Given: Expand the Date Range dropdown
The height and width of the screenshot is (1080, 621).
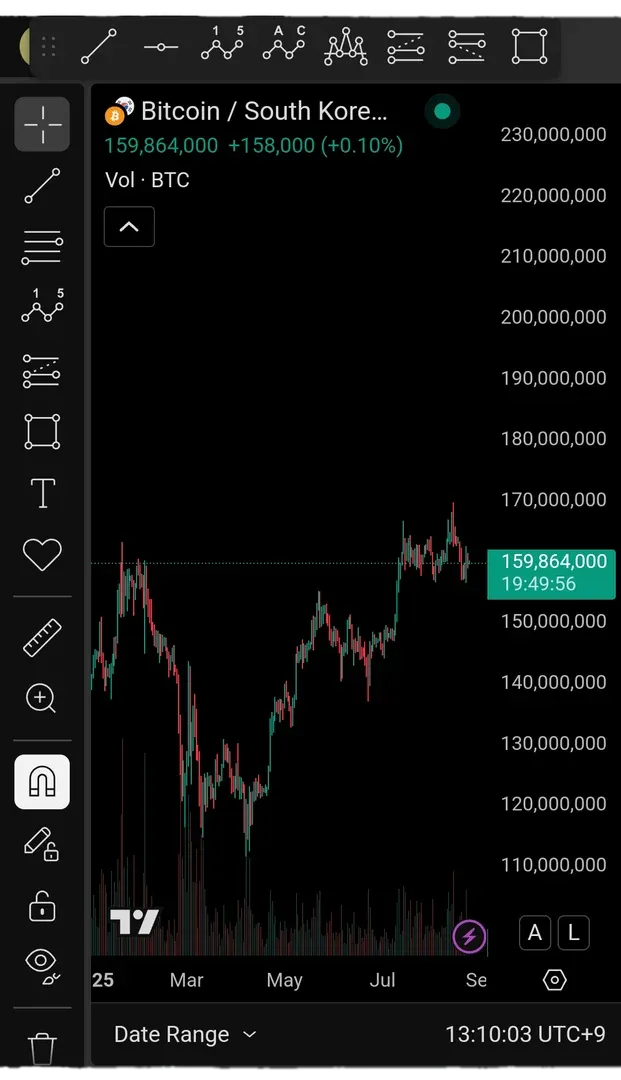Looking at the screenshot, I should 185,1034.
